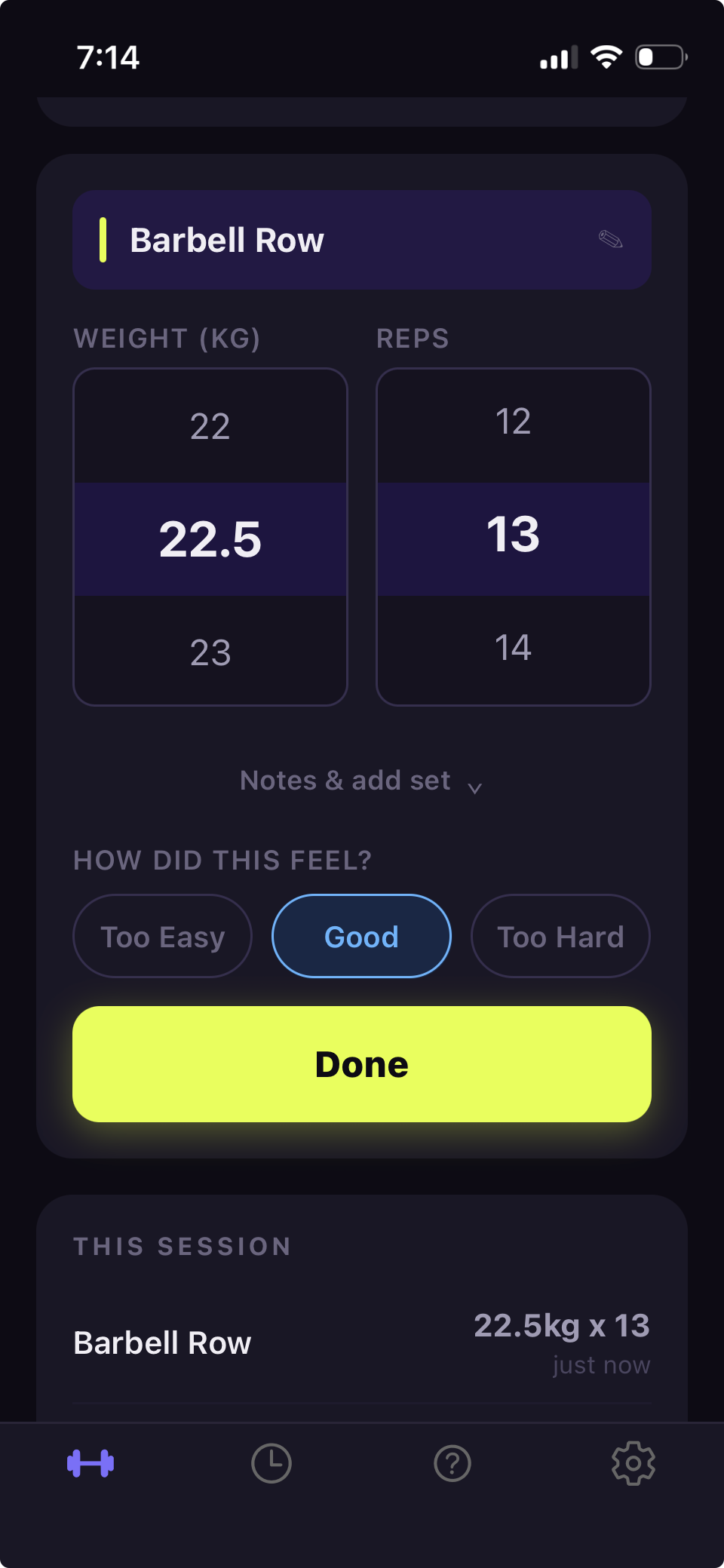The image size is (724, 1568).
Task: Rate the set as Too Easy
Action: point(162,937)
